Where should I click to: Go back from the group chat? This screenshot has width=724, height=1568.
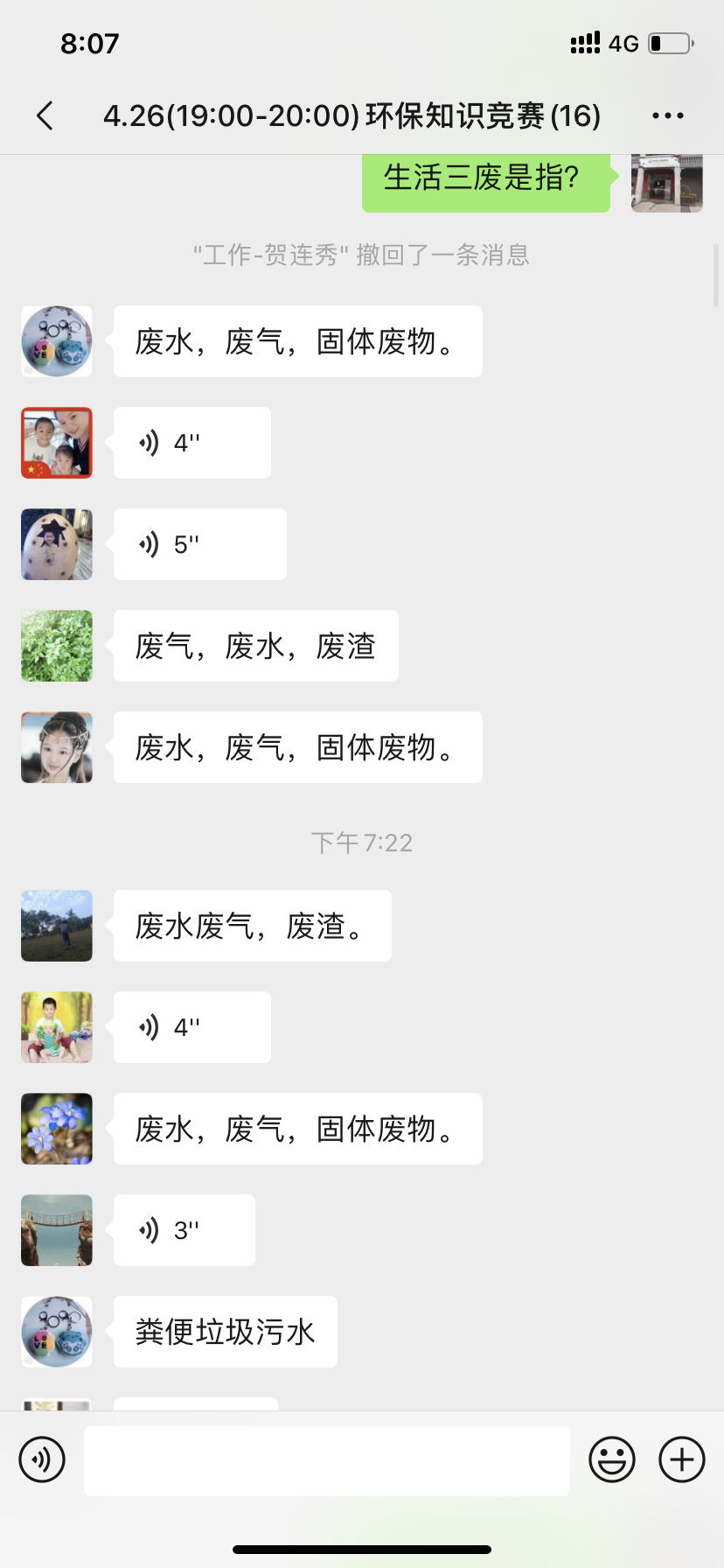pos(45,115)
